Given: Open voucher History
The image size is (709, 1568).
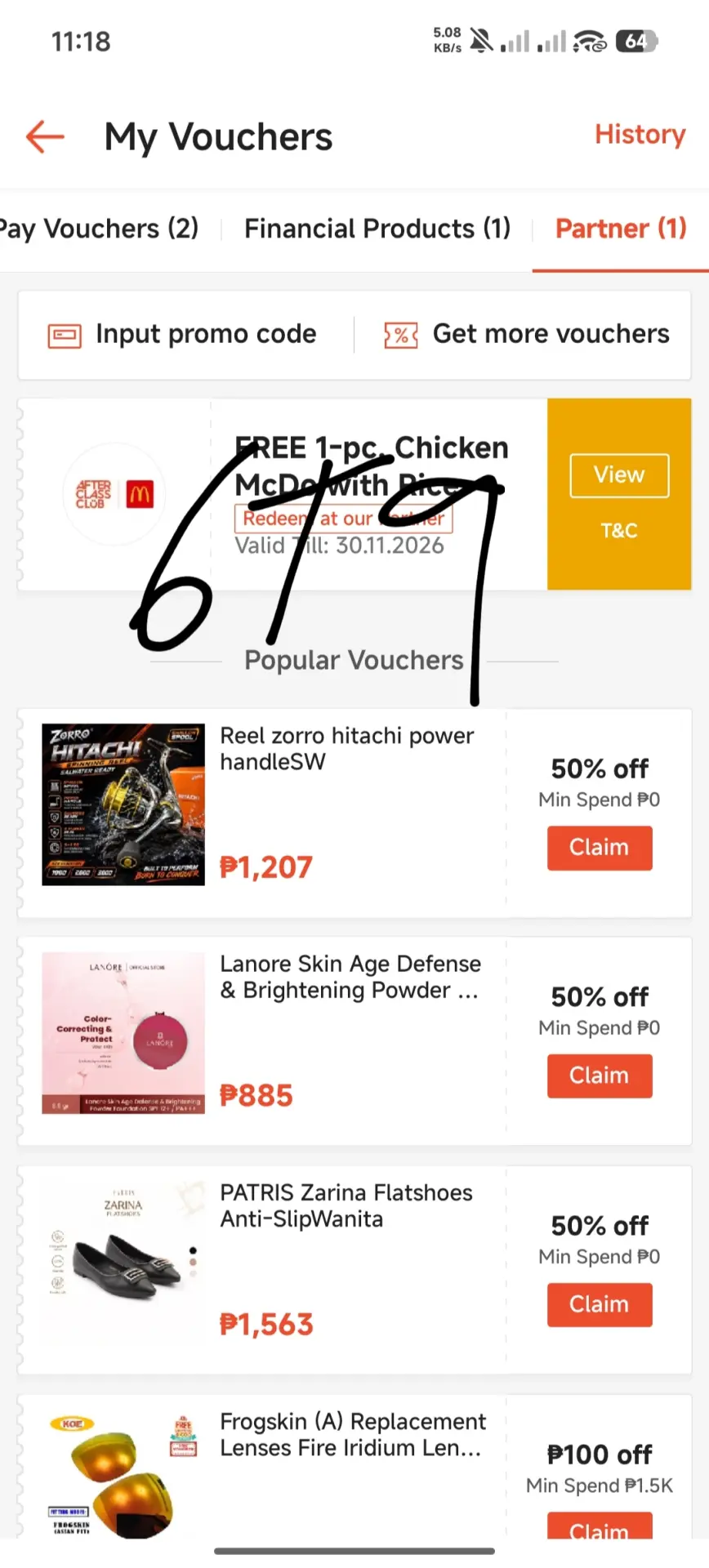Looking at the screenshot, I should 640,135.
